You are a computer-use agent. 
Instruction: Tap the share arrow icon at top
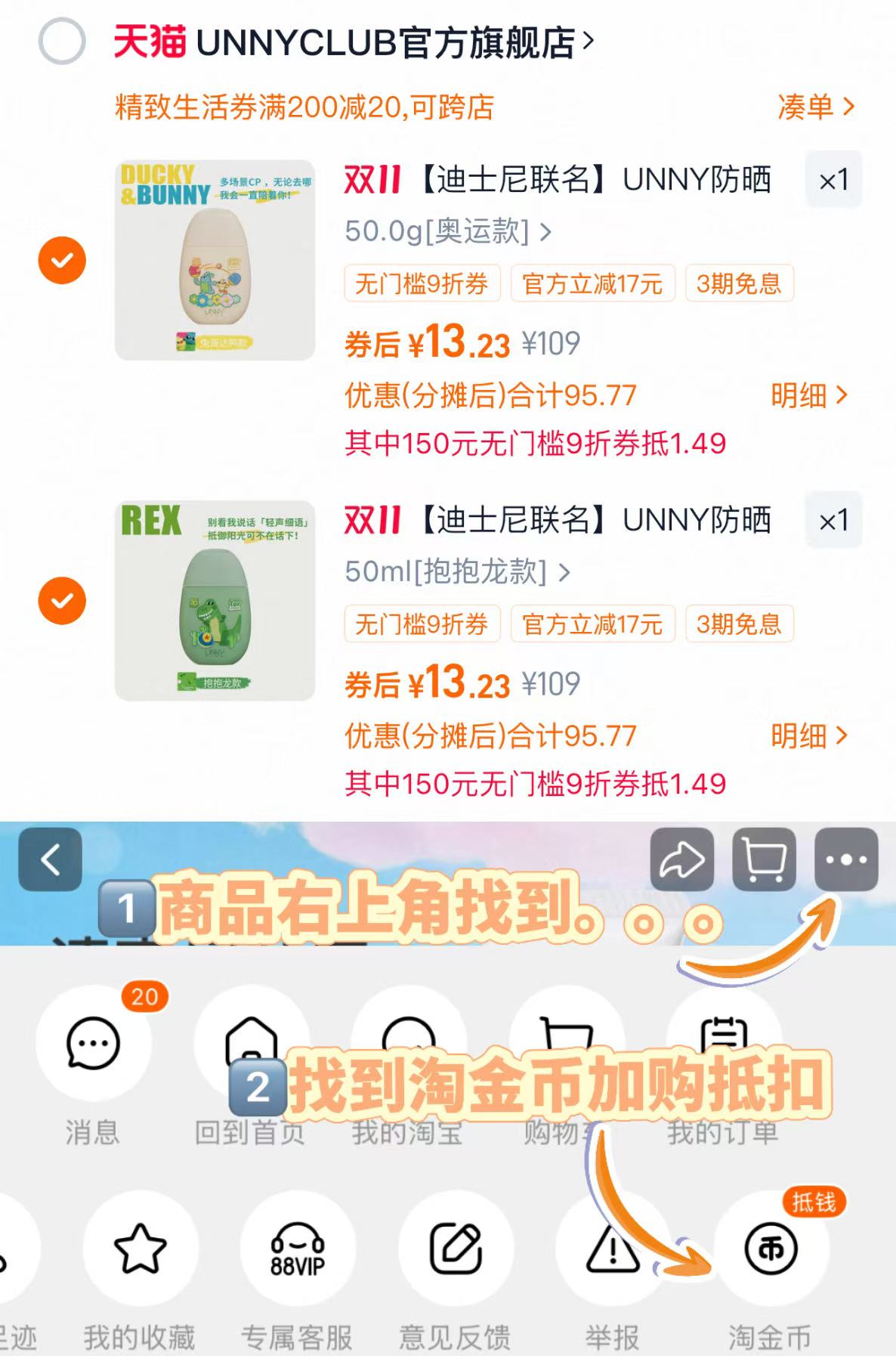682,859
